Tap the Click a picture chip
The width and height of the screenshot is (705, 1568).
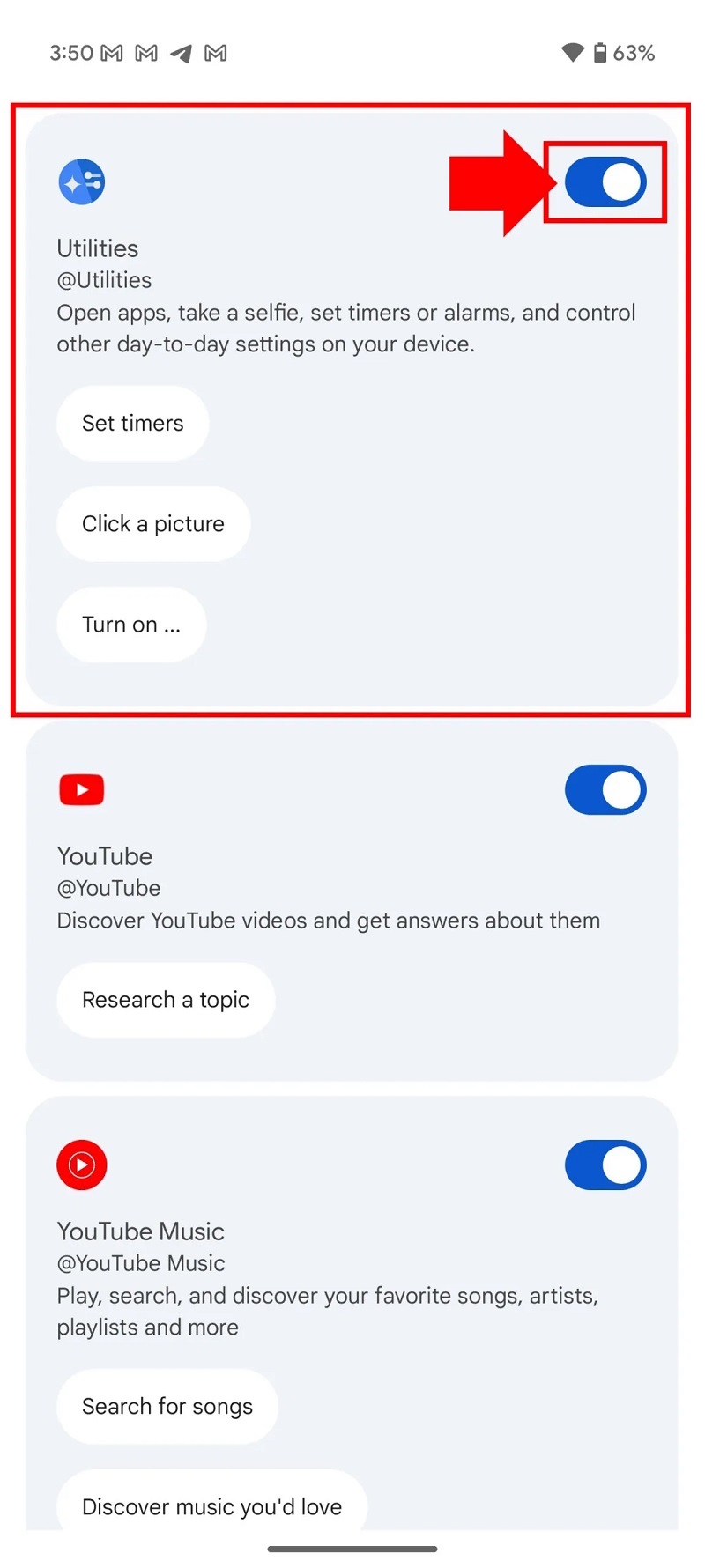click(153, 524)
